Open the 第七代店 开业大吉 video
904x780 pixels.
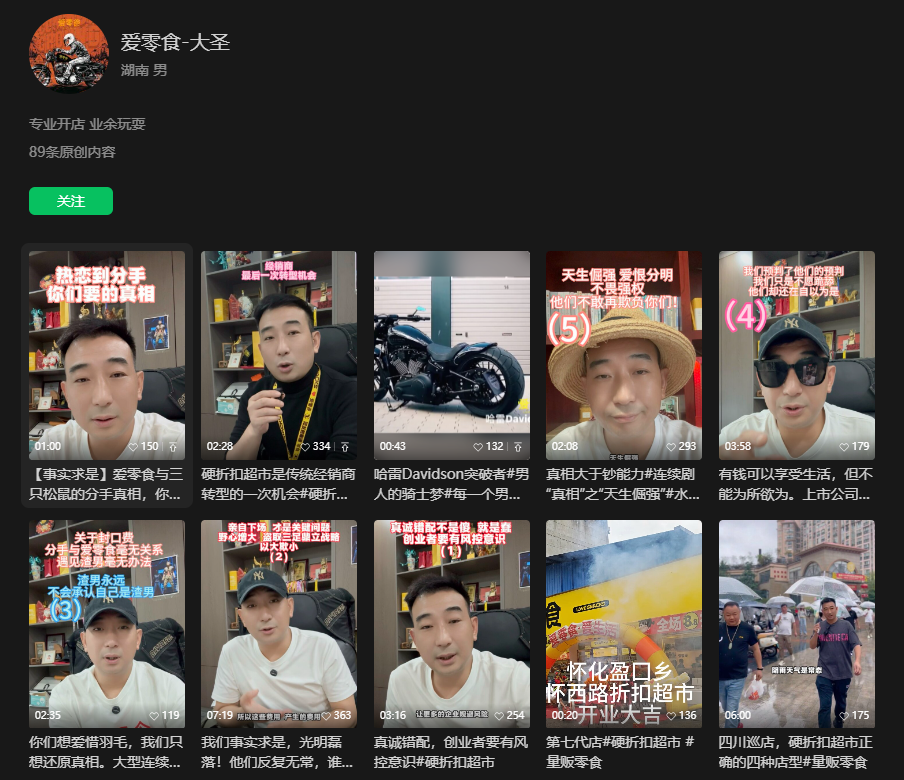tap(624, 623)
